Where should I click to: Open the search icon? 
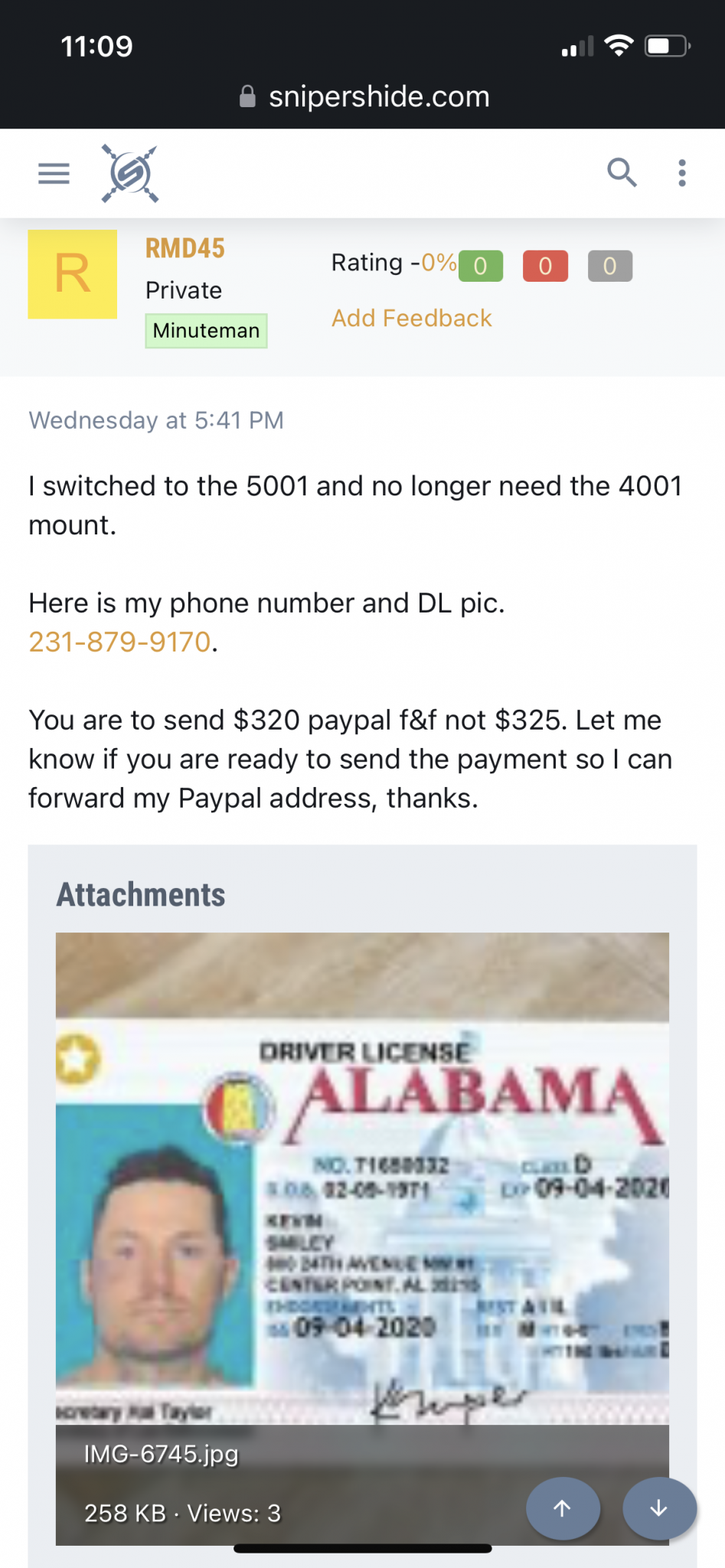(622, 173)
